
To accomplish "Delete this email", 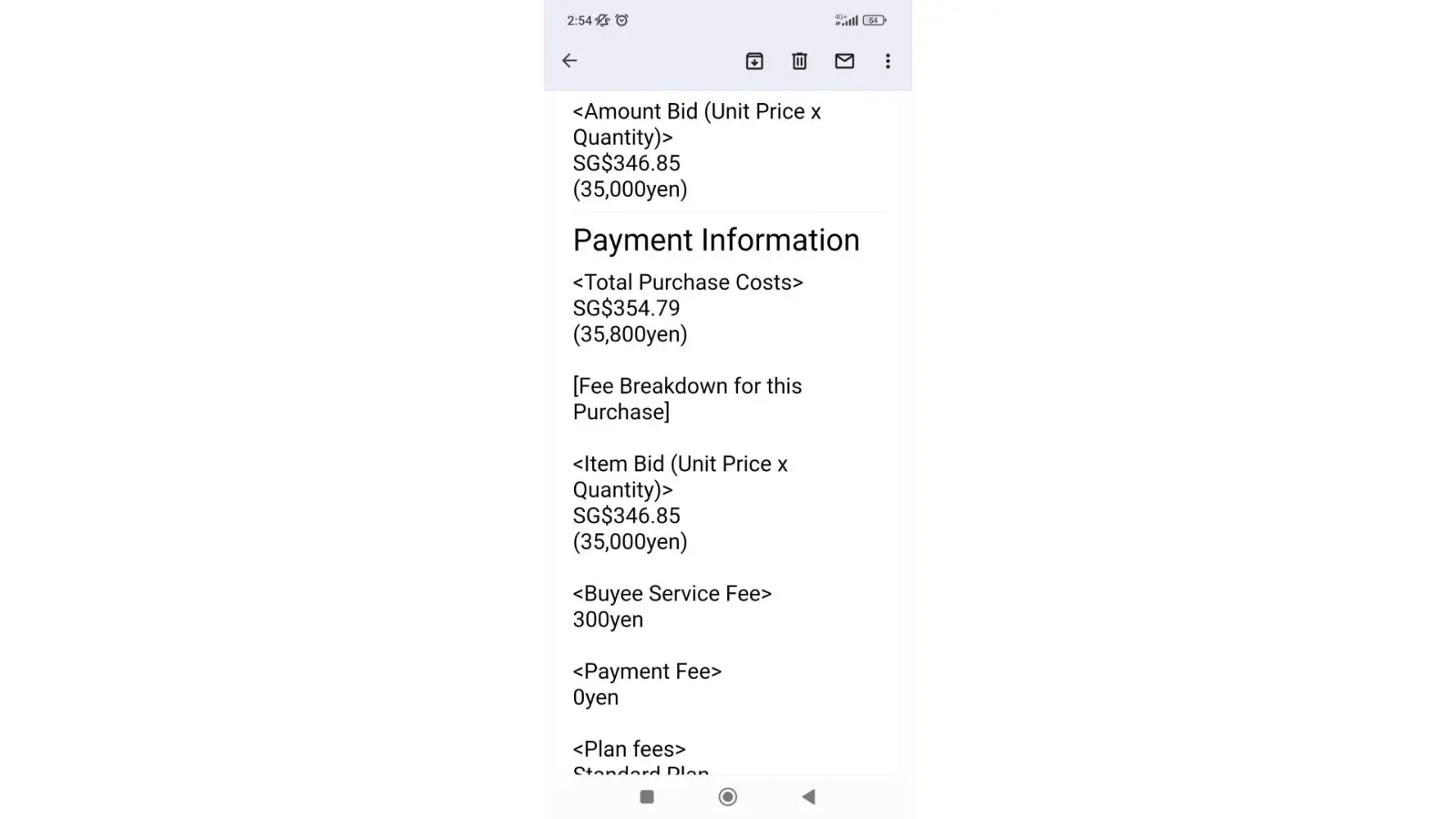I will pos(799,61).
